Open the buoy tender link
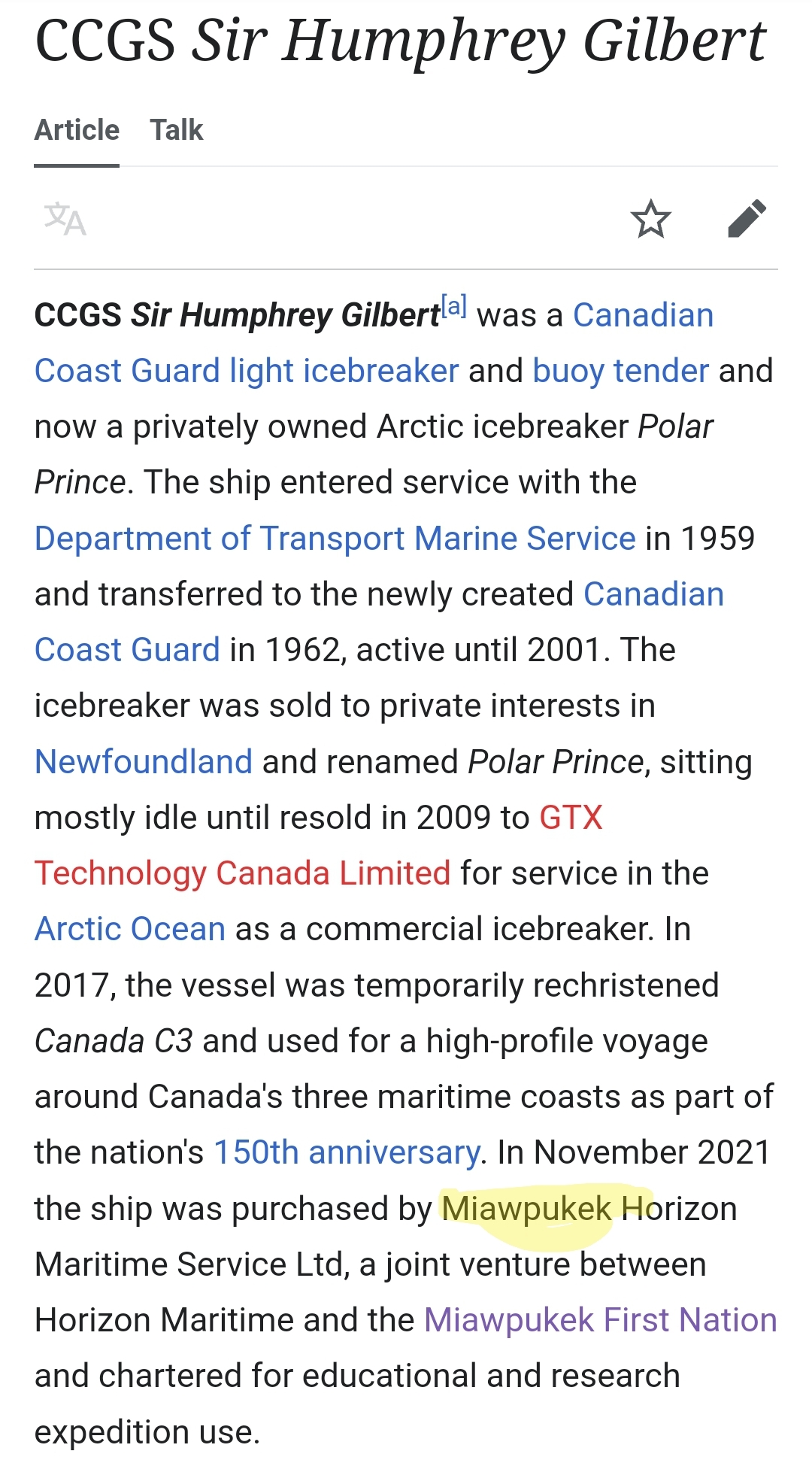The image size is (812, 1457). [620, 371]
